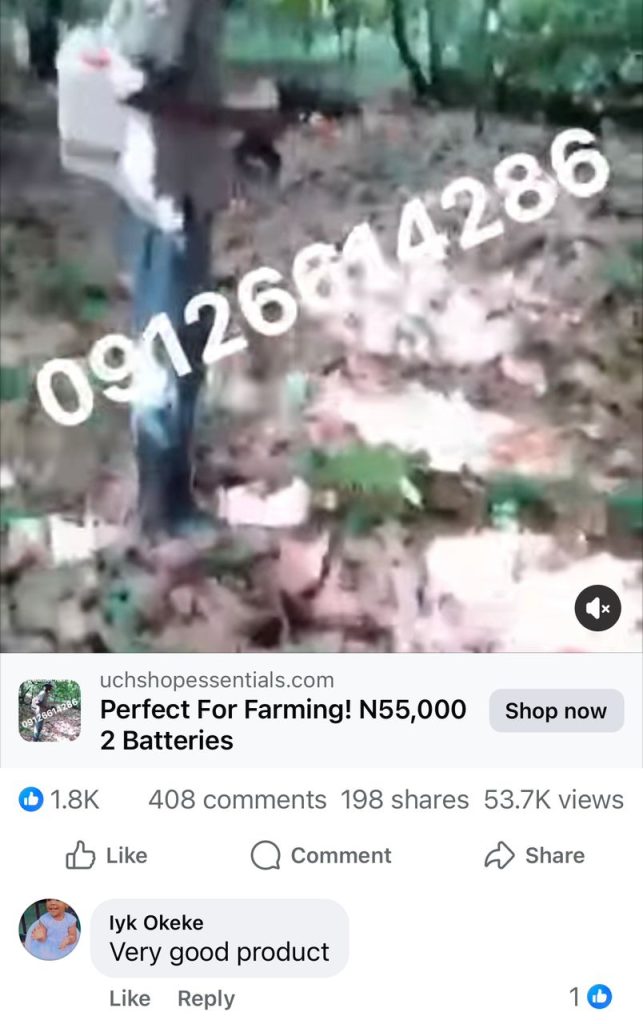
Task: Open Iyk Okeke's profile picture
Action: 50,929
